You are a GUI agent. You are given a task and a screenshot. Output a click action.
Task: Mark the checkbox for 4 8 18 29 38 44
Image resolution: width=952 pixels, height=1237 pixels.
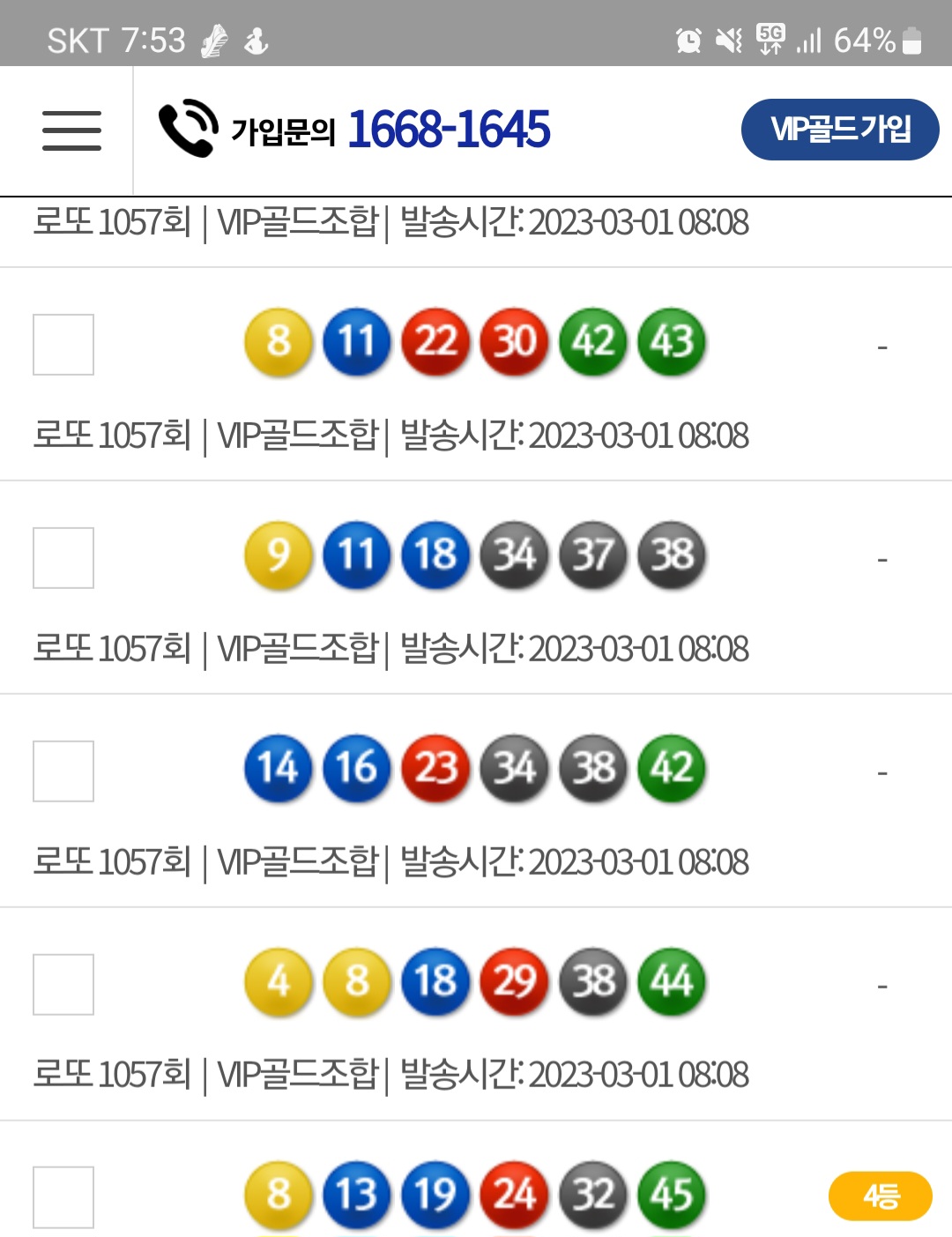[x=63, y=985]
